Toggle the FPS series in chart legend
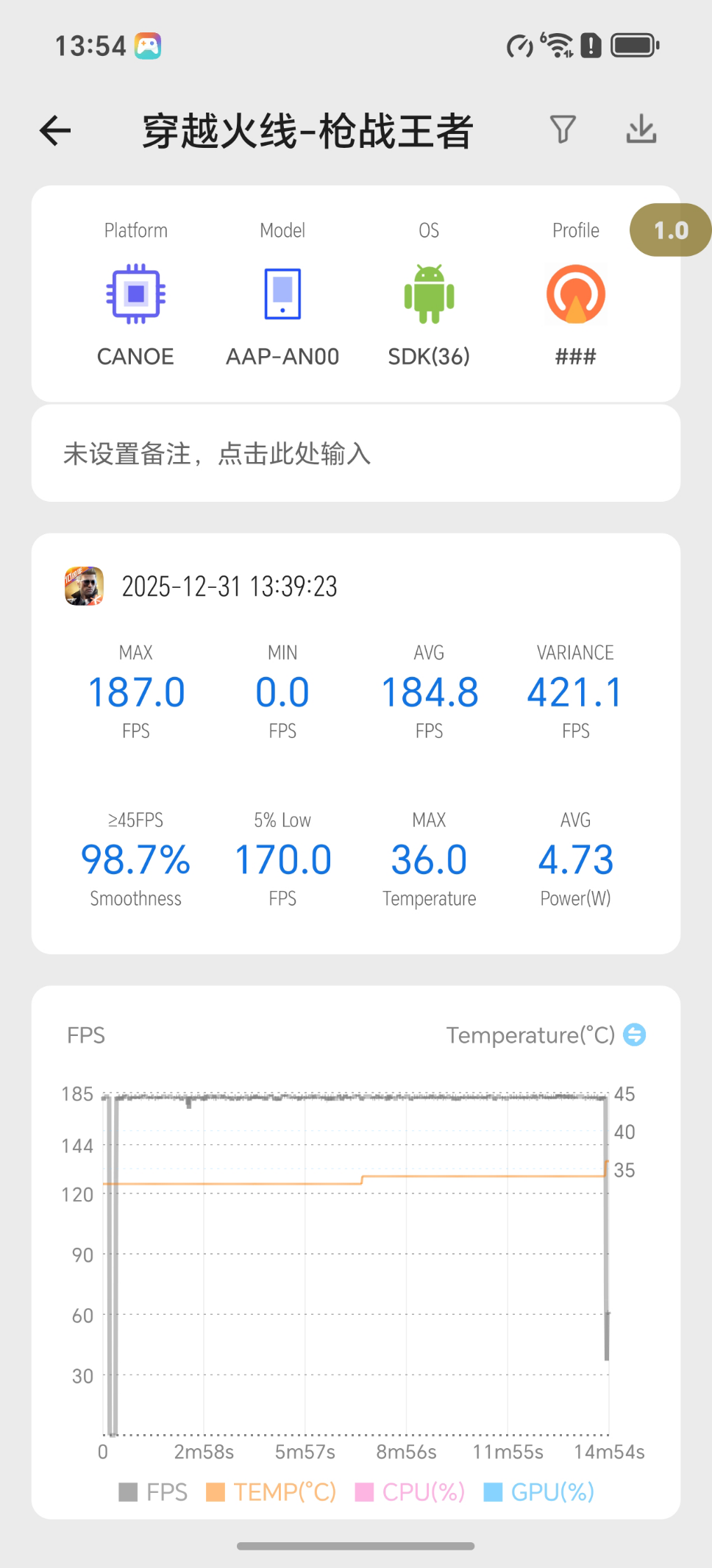Screen dimensions: 712x1568 click(x=153, y=1492)
